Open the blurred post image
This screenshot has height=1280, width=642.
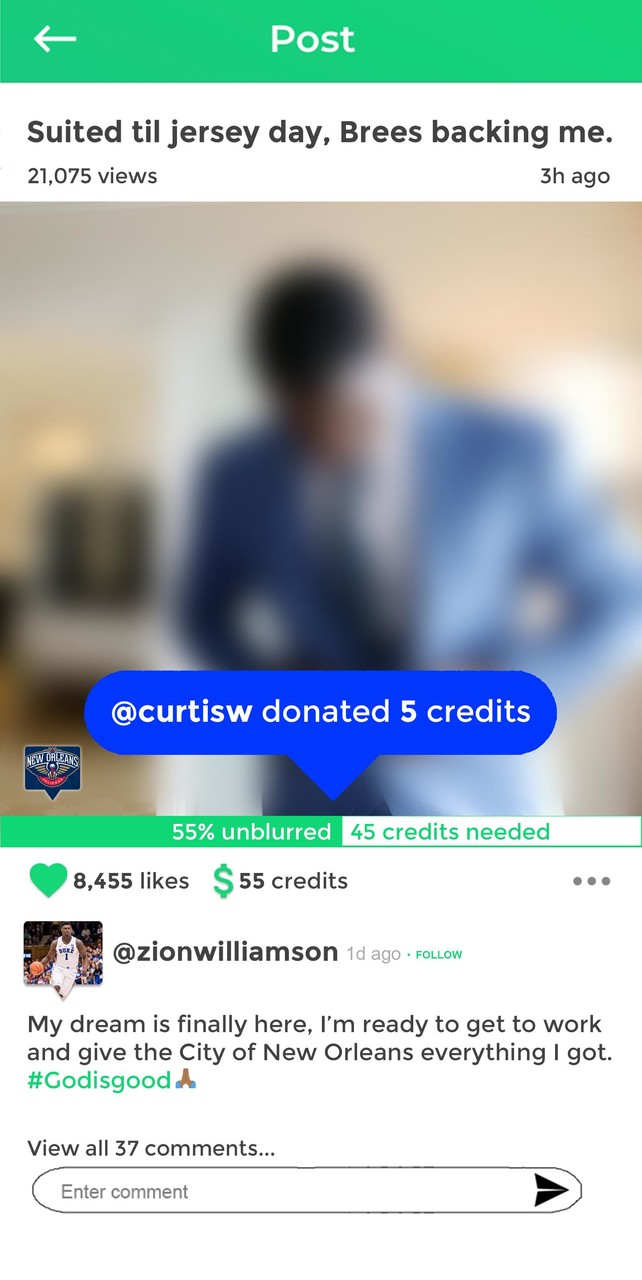coord(320,450)
